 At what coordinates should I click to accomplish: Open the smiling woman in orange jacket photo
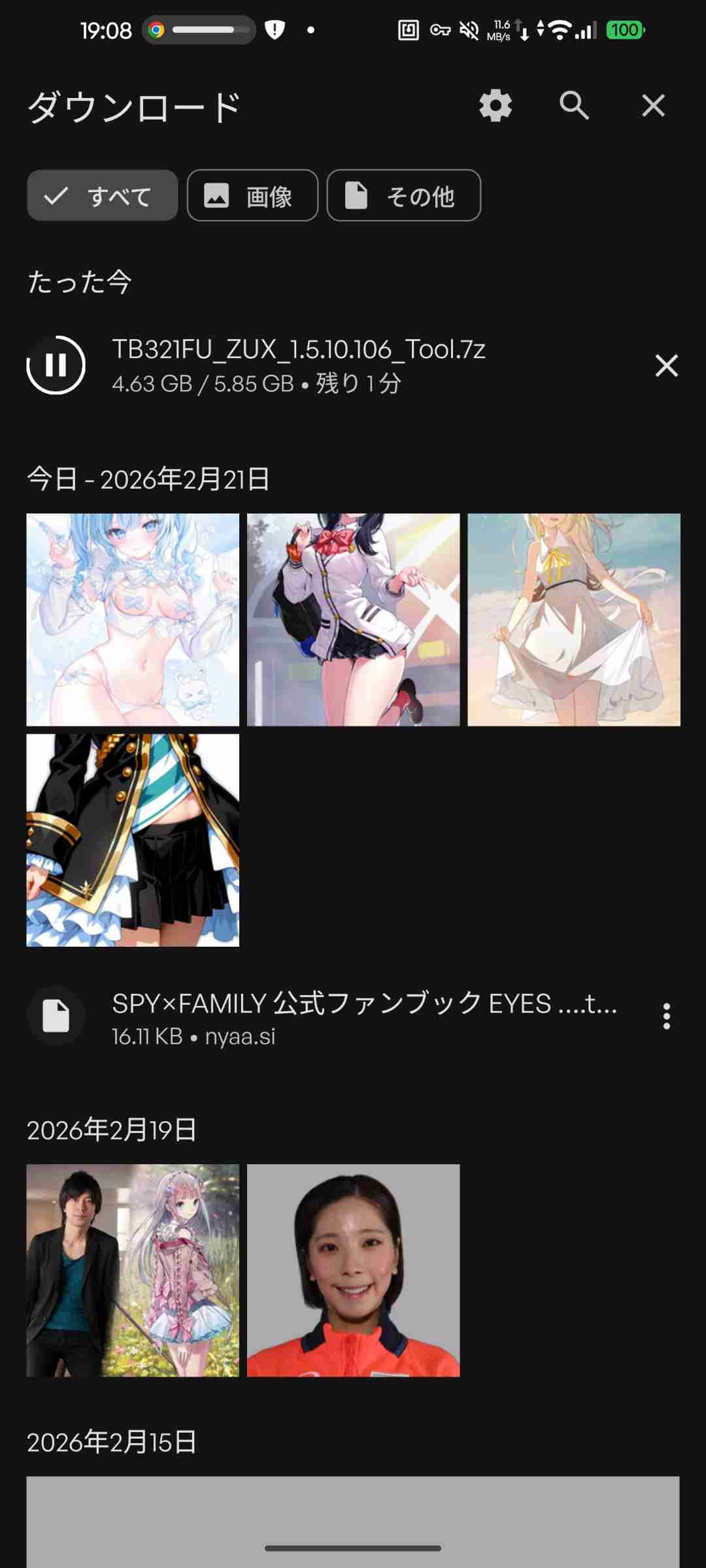click(353, 1270)
